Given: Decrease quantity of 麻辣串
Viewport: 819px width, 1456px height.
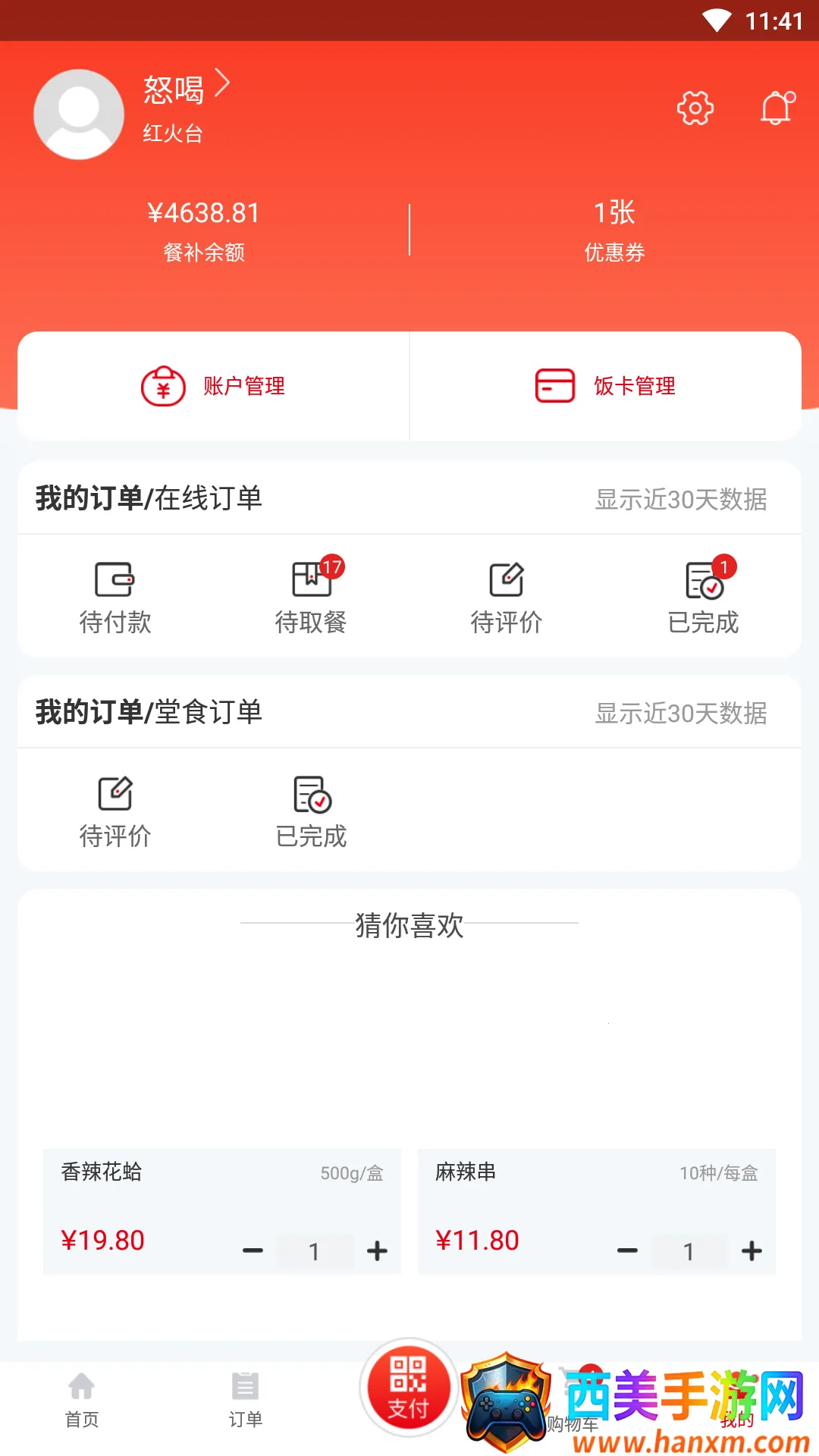Looking at the screenshot, I should pyautogui.click(x=627, y=1250).
